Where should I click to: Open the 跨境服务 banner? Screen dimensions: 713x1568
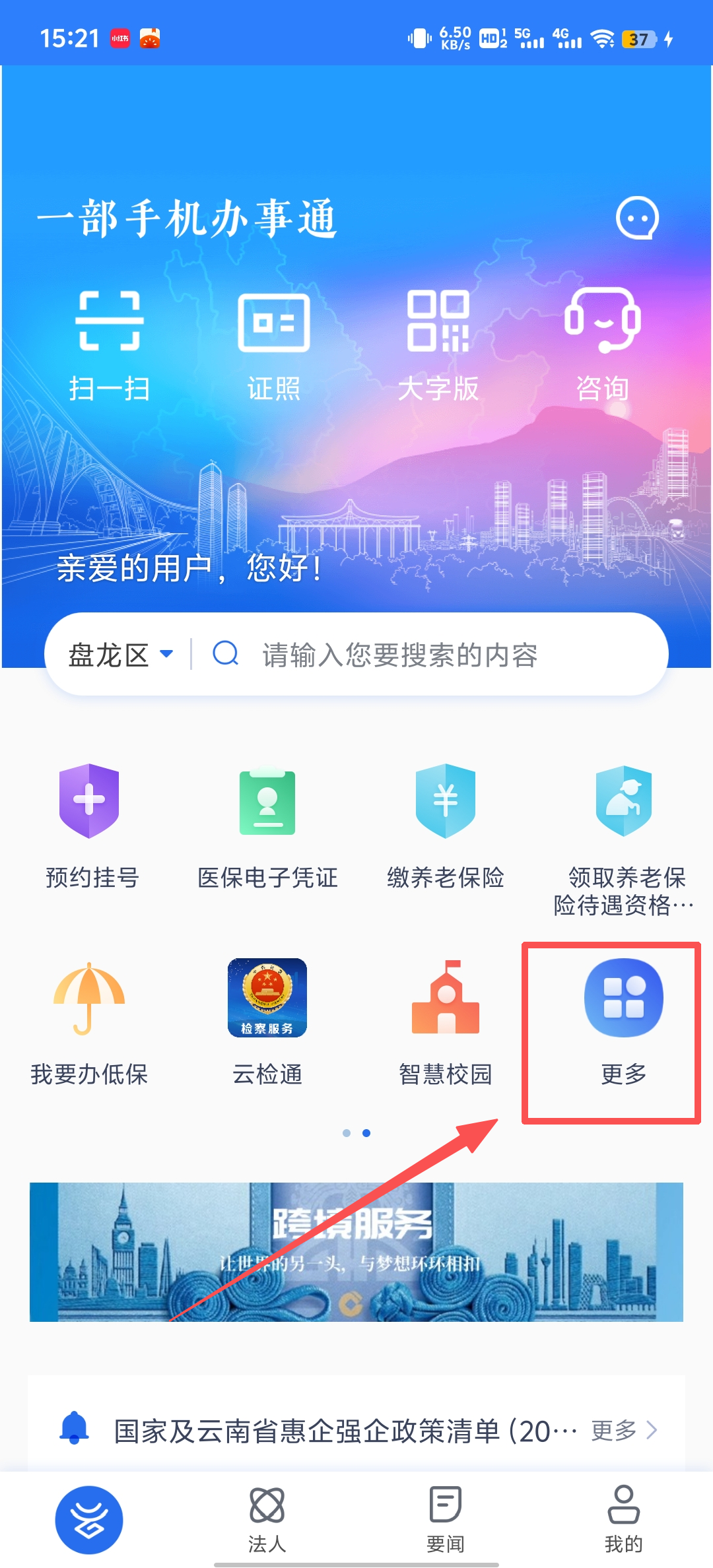[356, 1251]
